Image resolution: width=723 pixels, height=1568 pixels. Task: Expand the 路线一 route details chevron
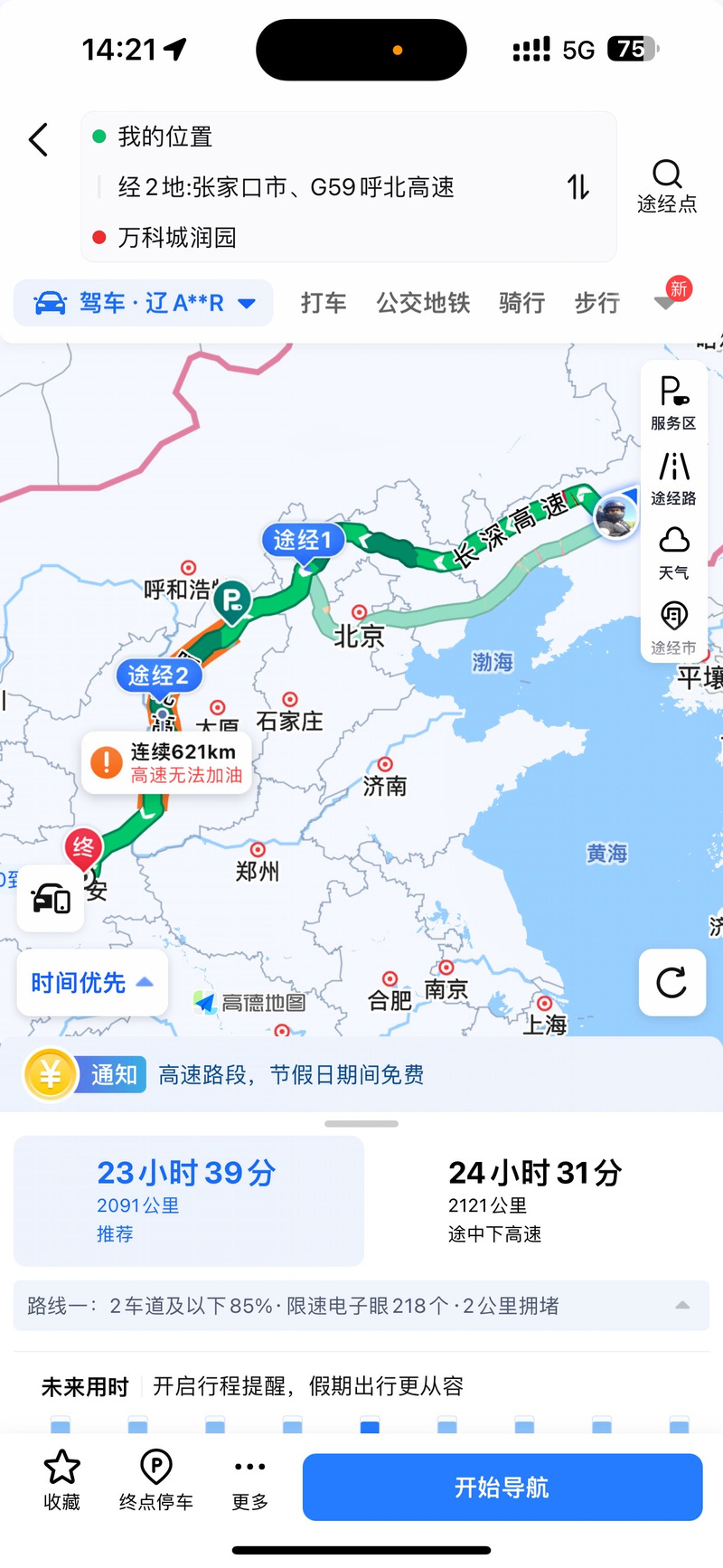[682, 1305]
